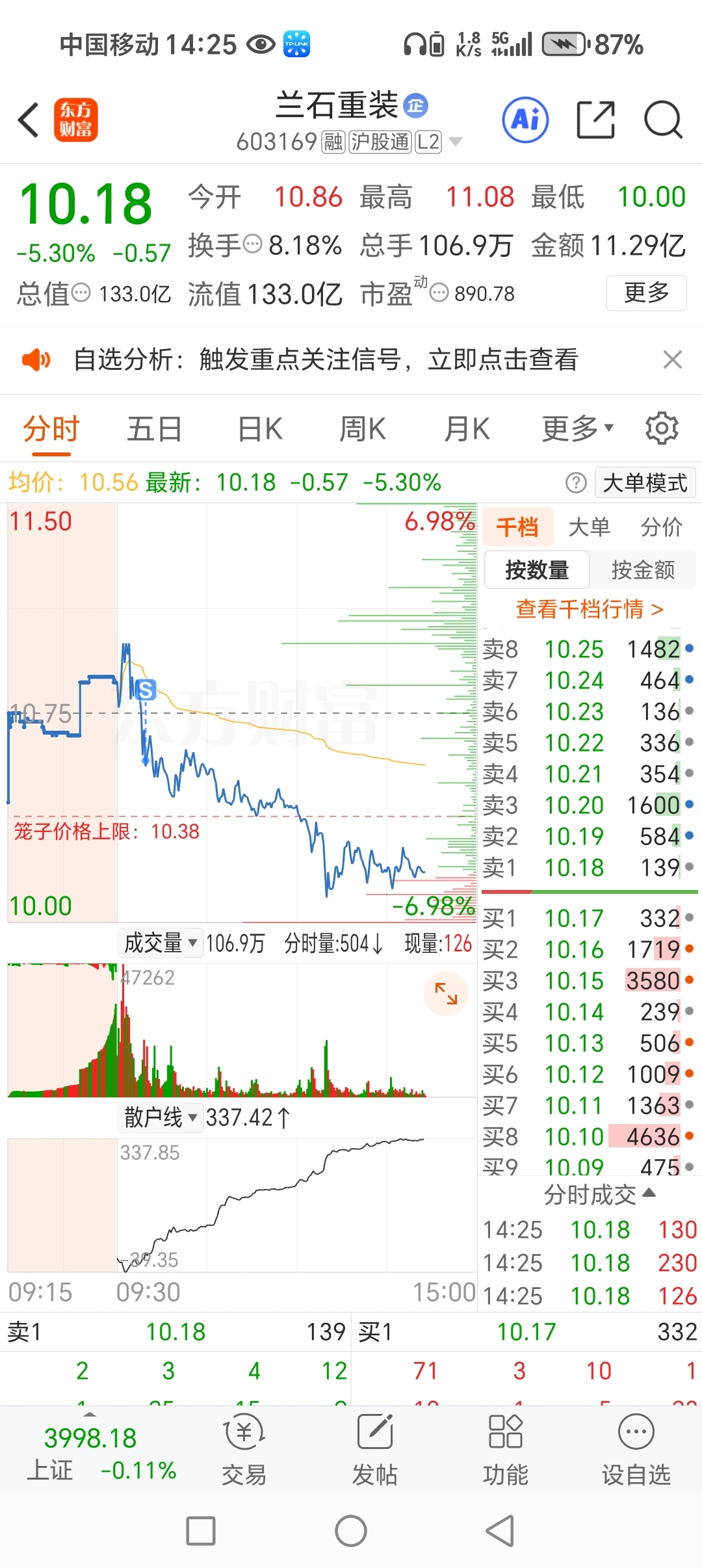Screen dimensions: 702x1568
Task: Dismiss the 自选分析 notice banner
Action: click(x=672, y=359)
